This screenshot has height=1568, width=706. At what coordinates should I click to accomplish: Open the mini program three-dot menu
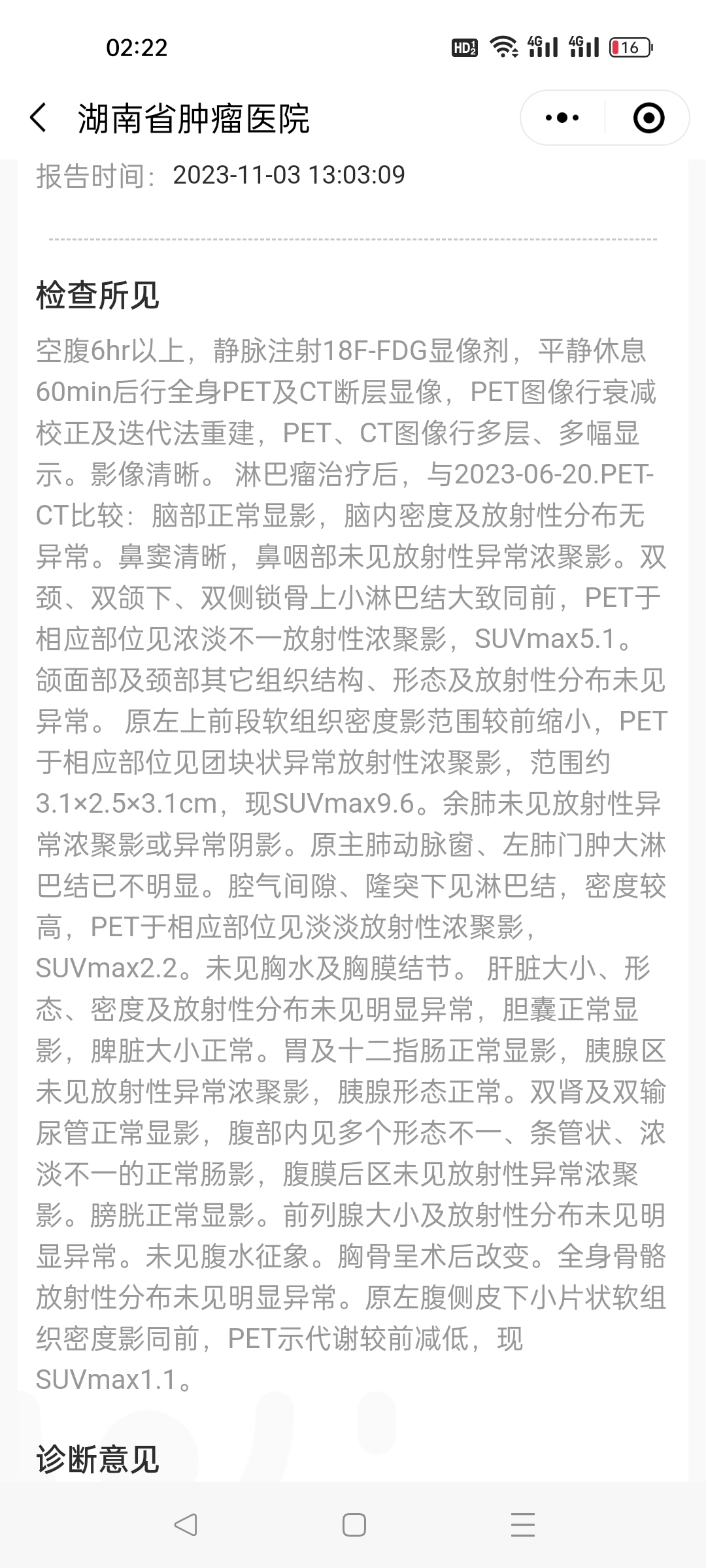coord(562,118)
